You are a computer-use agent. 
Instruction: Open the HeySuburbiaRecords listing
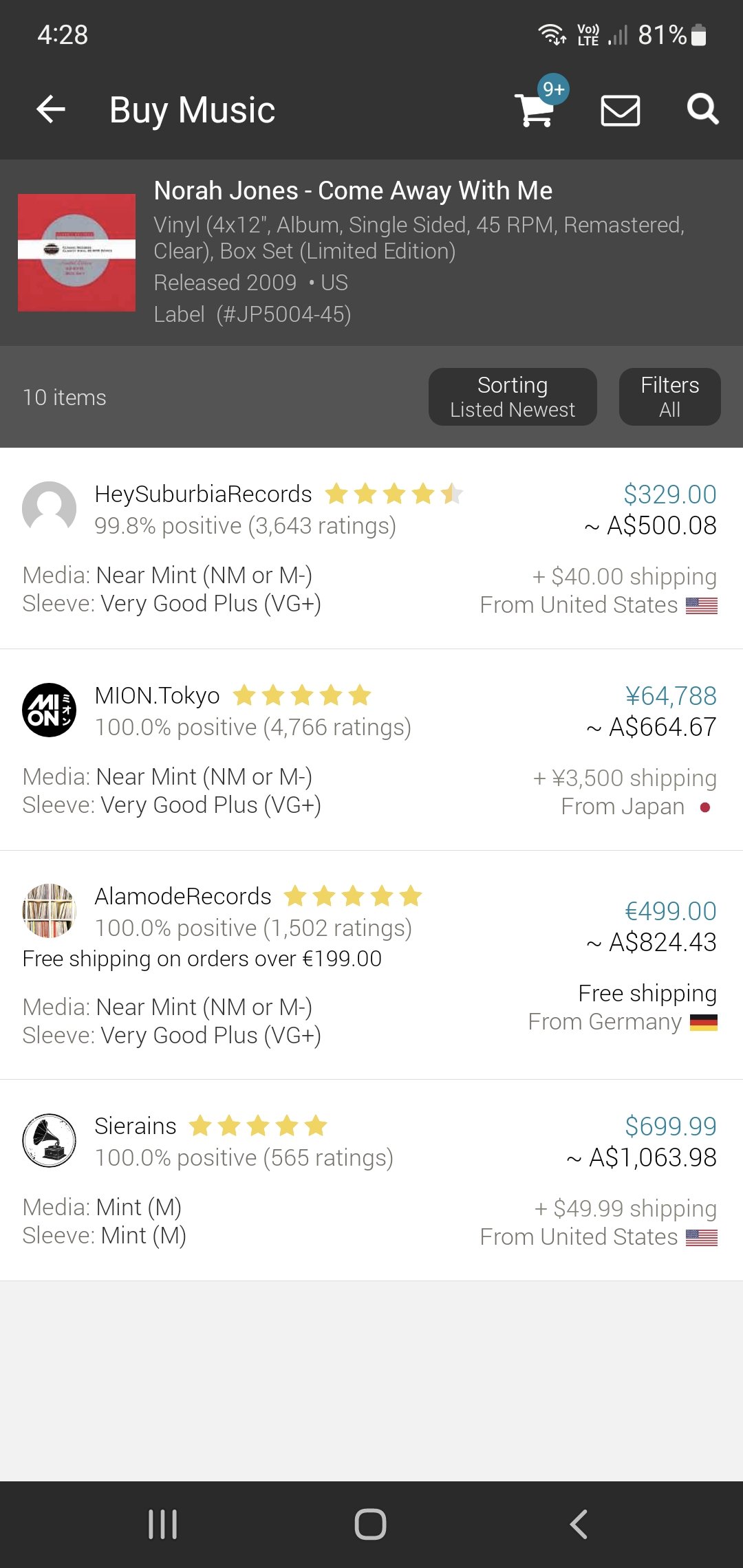(x=371, y=548)
